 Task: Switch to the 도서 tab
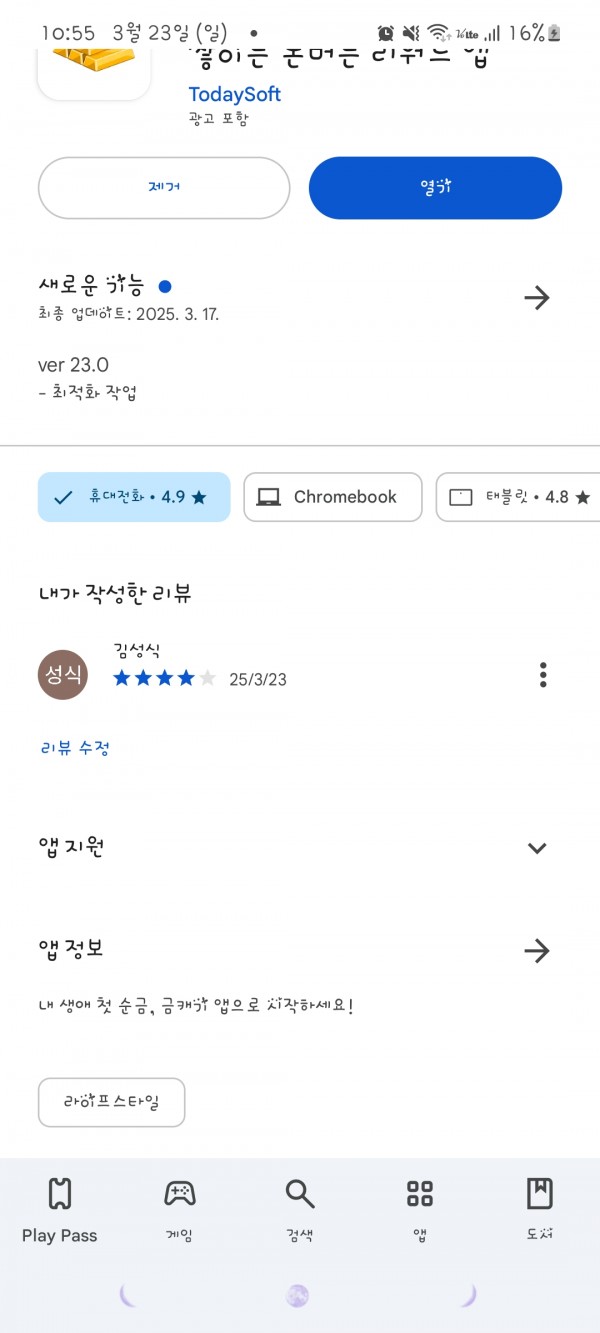coord(540,1210)
